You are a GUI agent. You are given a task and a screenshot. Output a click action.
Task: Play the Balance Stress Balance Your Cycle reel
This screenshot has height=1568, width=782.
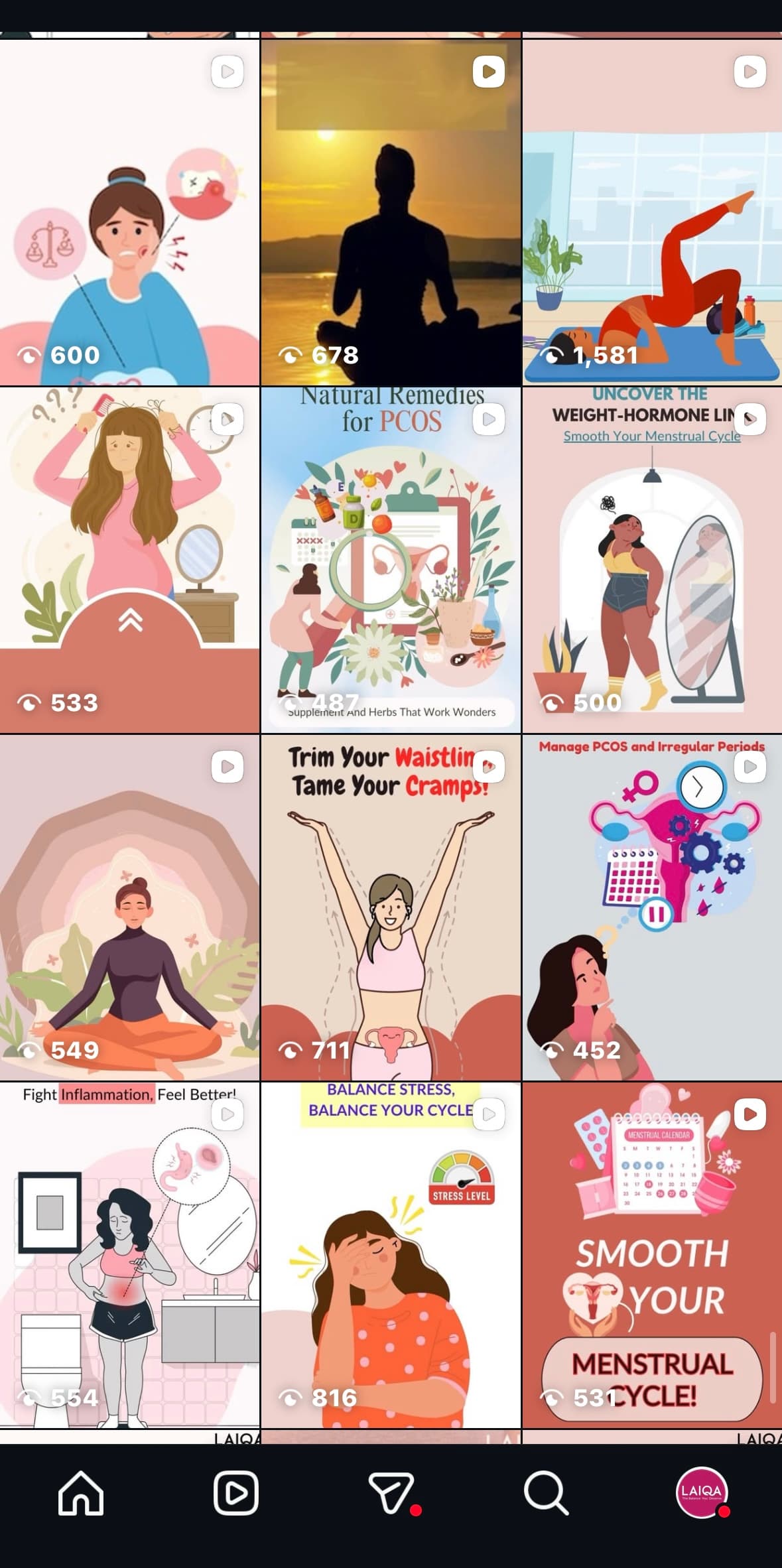point(488,1114)
